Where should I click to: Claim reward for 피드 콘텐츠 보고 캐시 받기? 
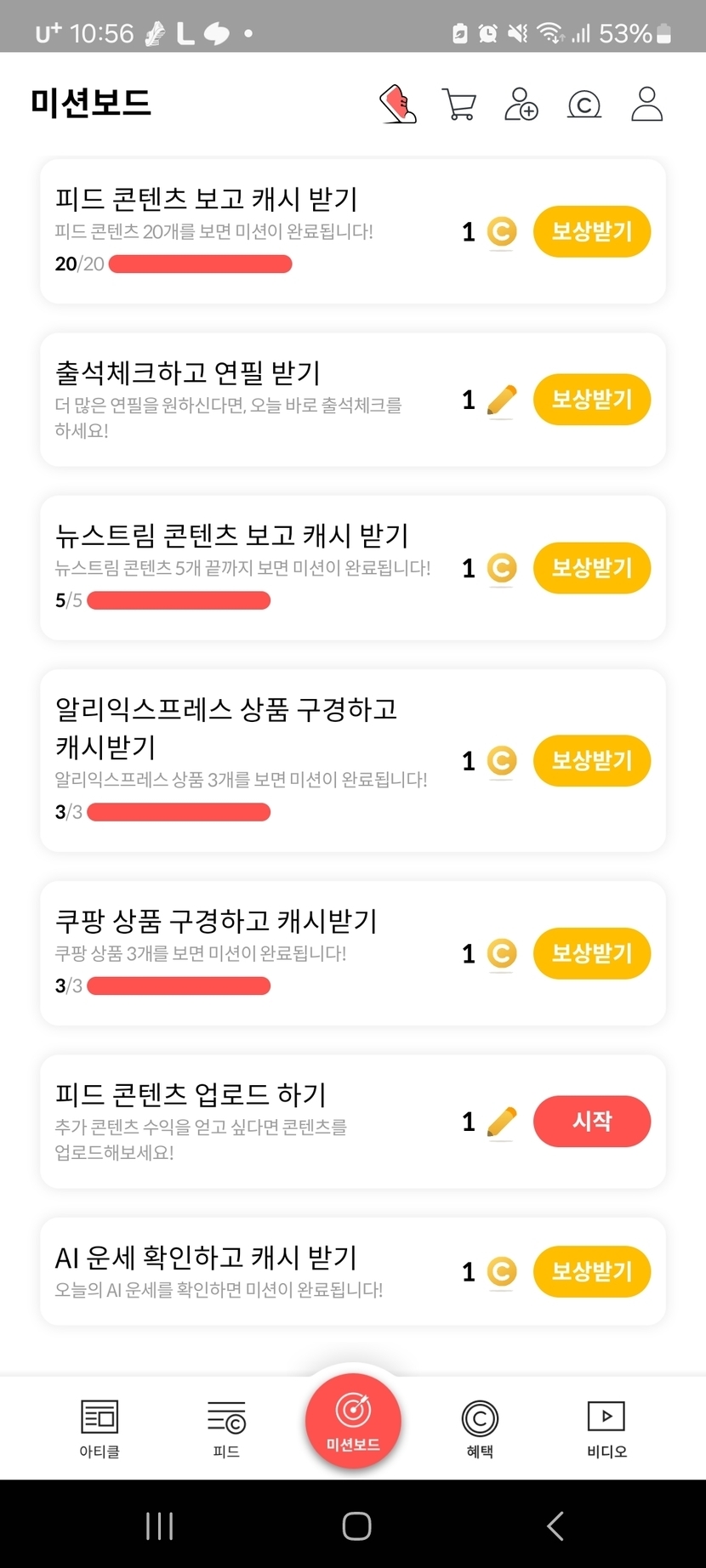[591, 231]
